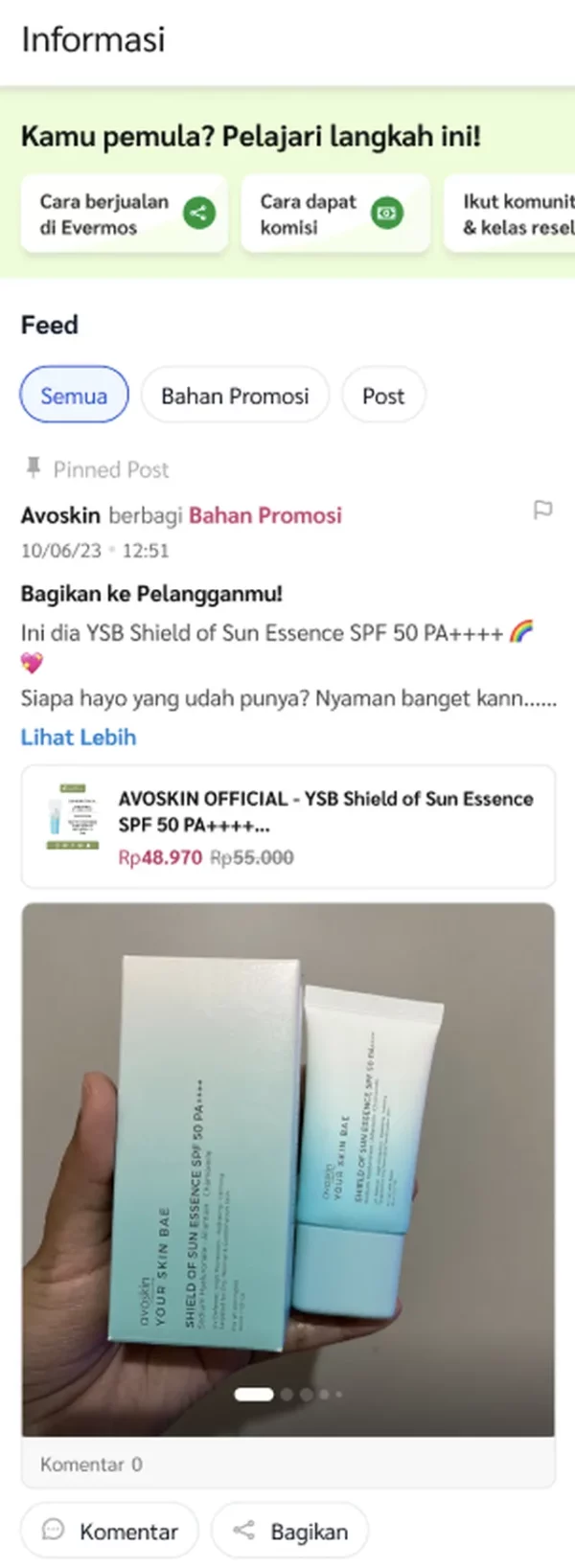The height and width of the screenshot is (1568, 575).
Task: Open Ikut komunitas & kelas reseller card
Action: tap(513, 215)
